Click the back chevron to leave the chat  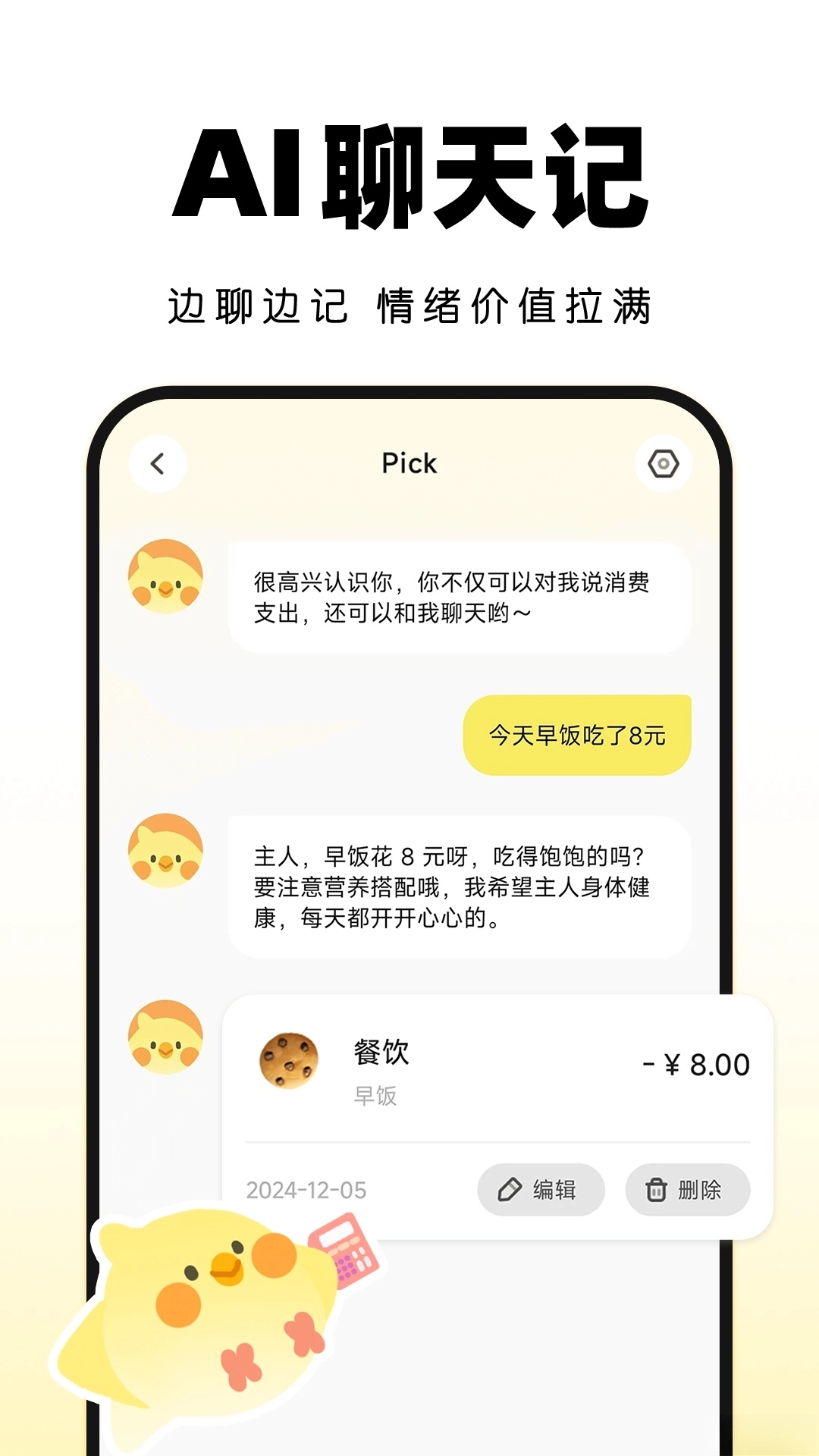(158, 463)
